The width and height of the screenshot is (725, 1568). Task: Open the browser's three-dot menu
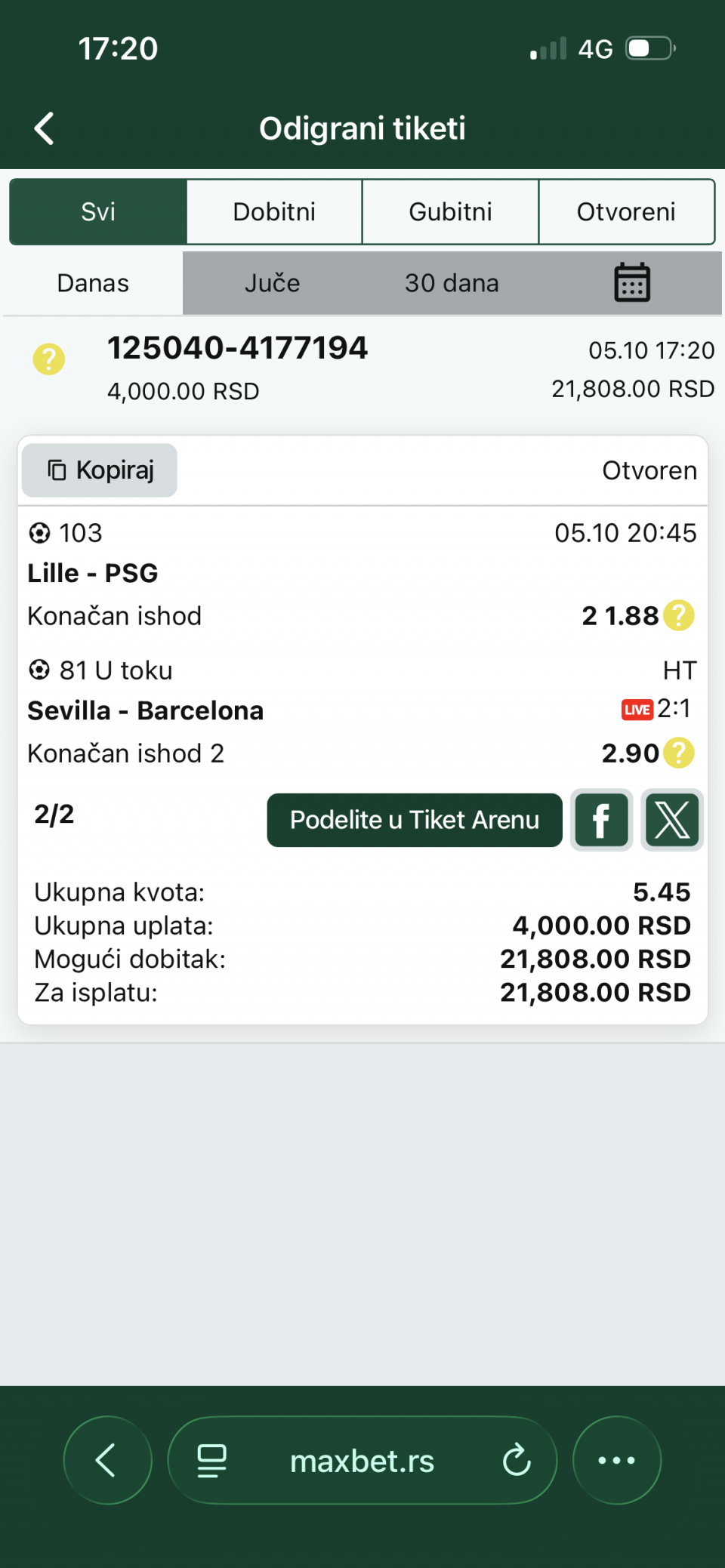coord(617,1460)
